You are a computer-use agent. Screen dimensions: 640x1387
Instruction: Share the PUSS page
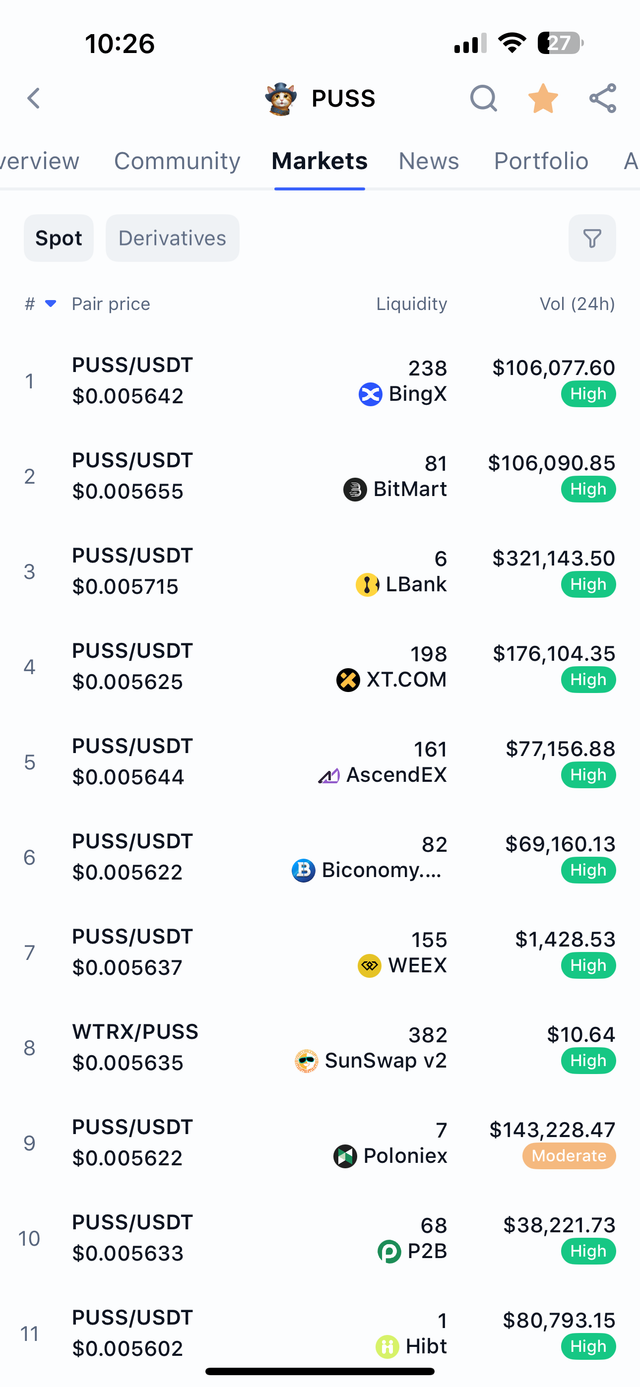(x=602, y=98)
